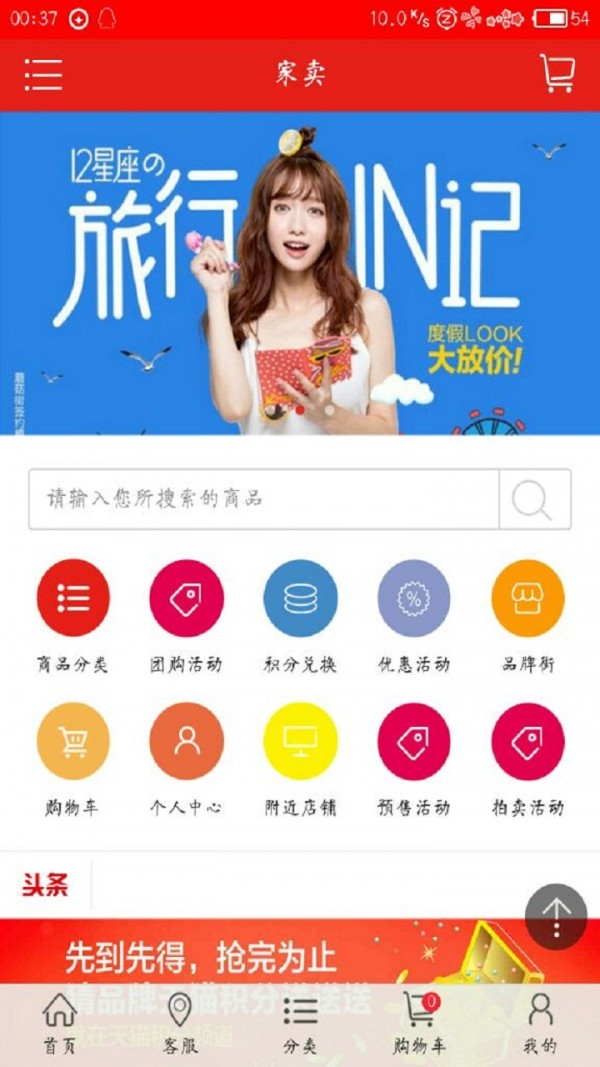600x1067 pixels.
Task: Open 品牌街 brand street
Action: coord(527,598)
